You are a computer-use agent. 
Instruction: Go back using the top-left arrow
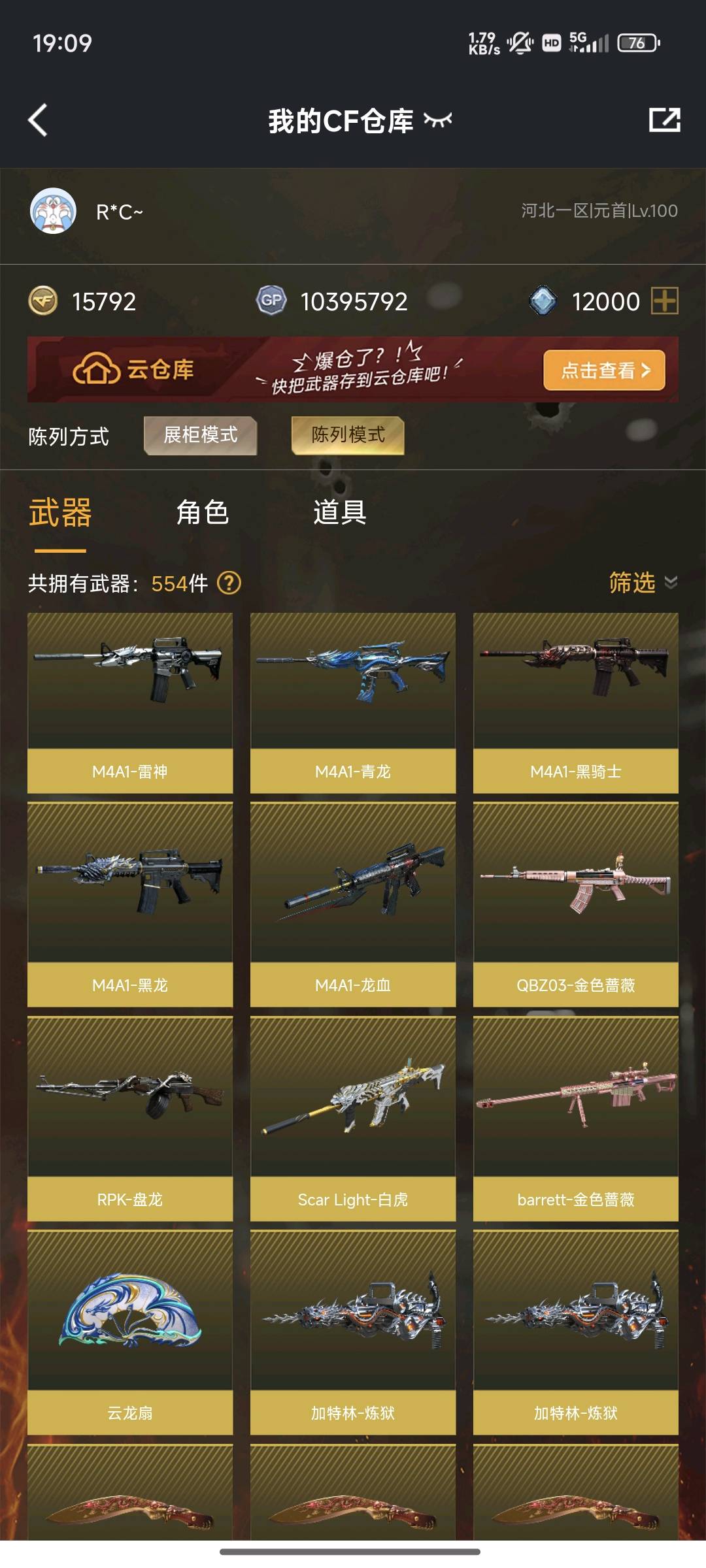coord(39,120)
